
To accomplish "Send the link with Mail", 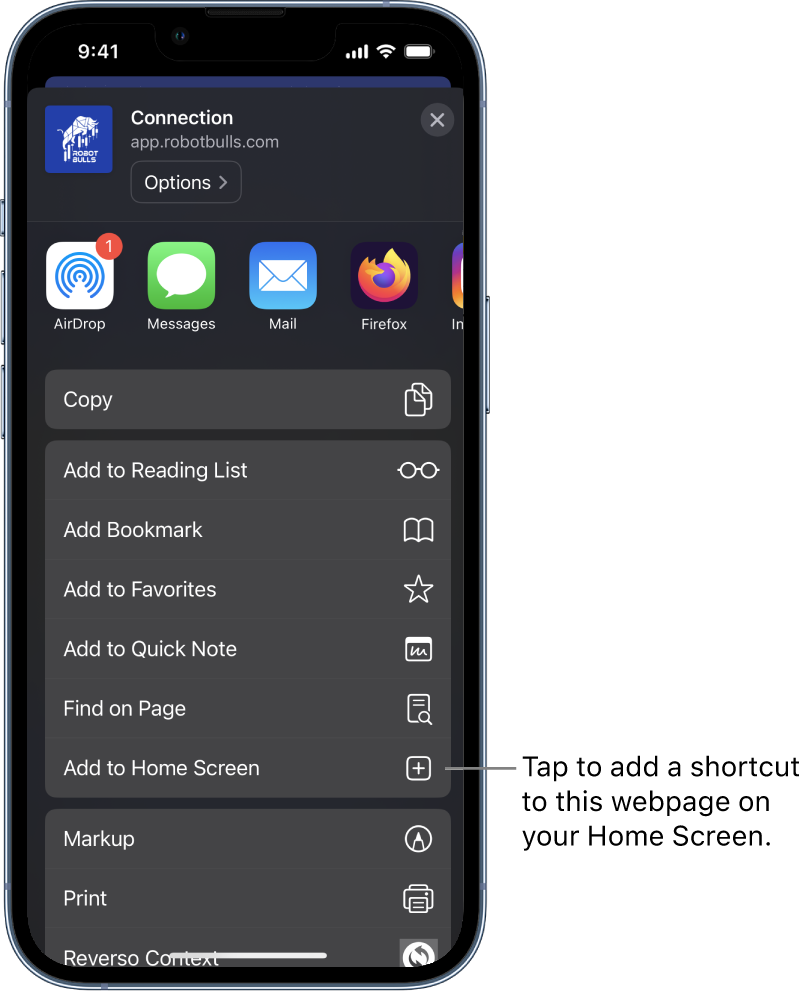I will pos(283,276).
